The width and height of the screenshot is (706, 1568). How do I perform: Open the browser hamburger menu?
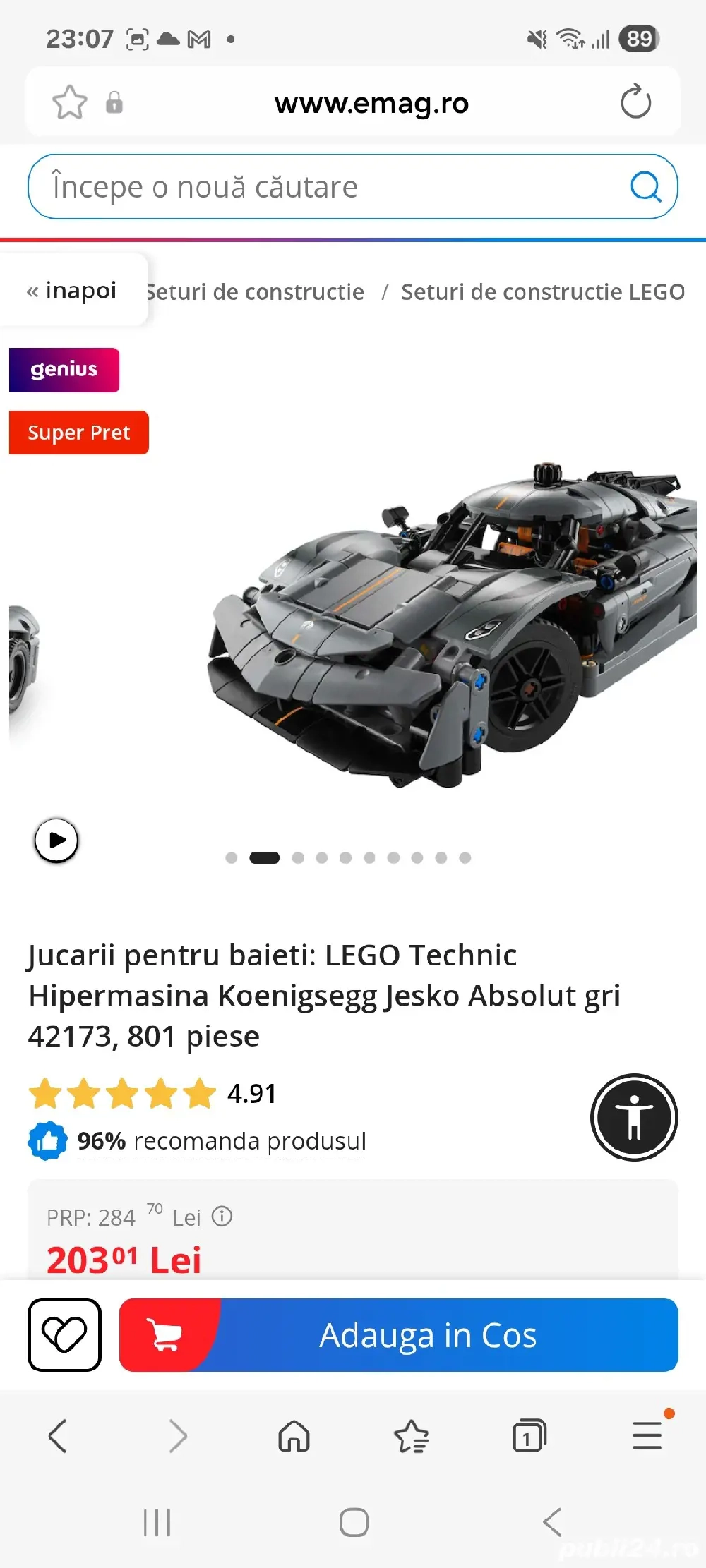[647, 1436]
